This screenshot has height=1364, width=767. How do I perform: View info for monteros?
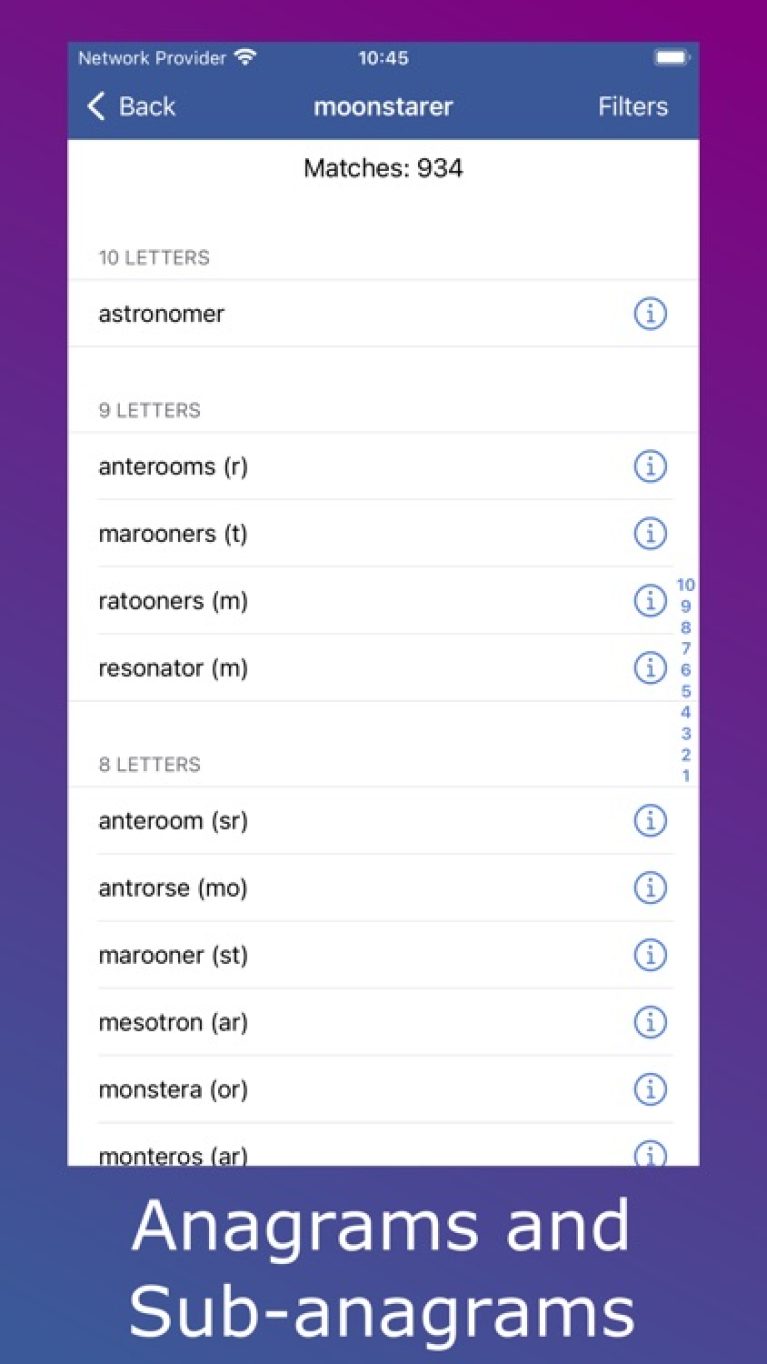(x=649, y=1154)
